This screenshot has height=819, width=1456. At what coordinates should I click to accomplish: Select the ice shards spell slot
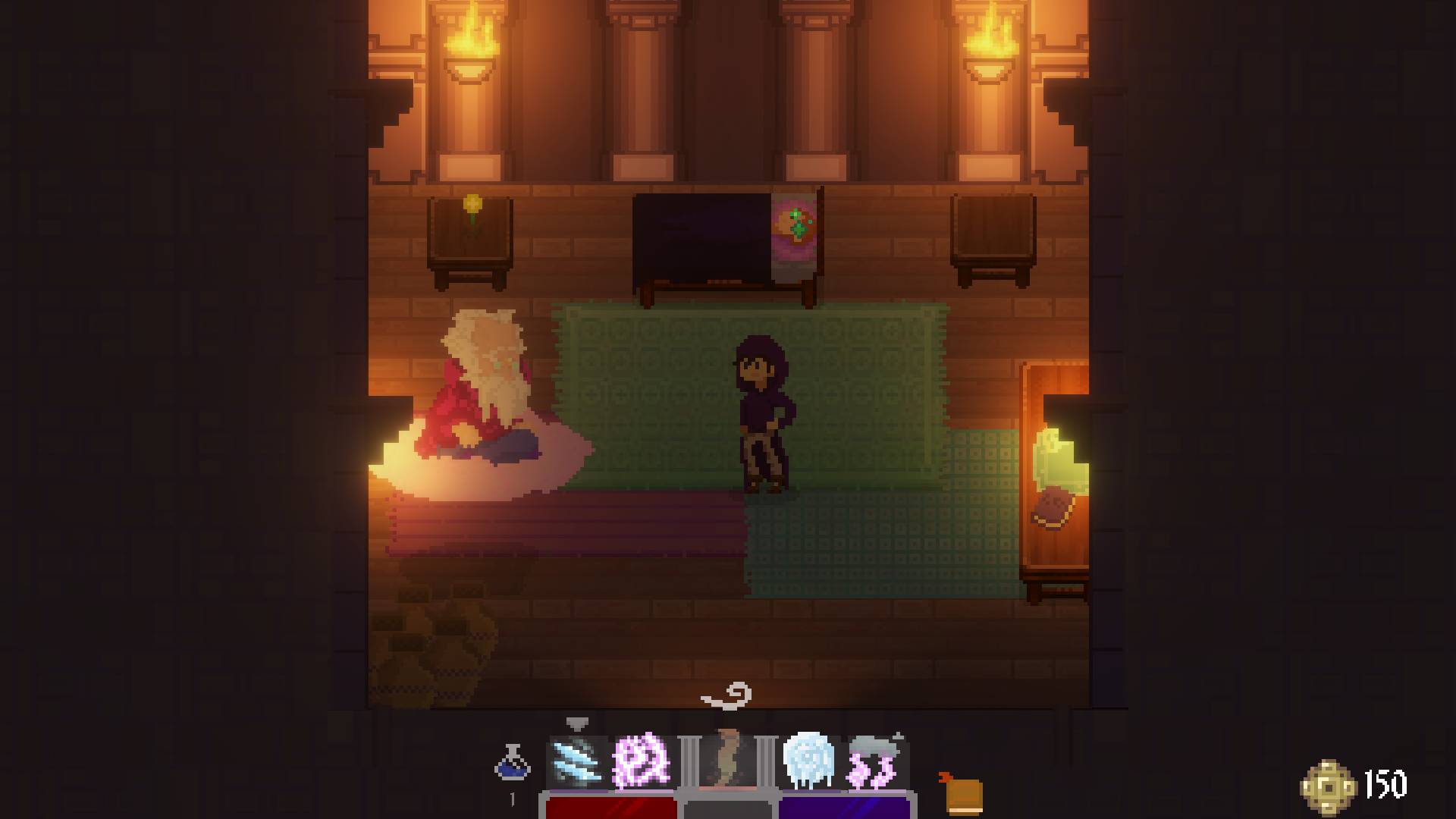click(x=576, y=761)
